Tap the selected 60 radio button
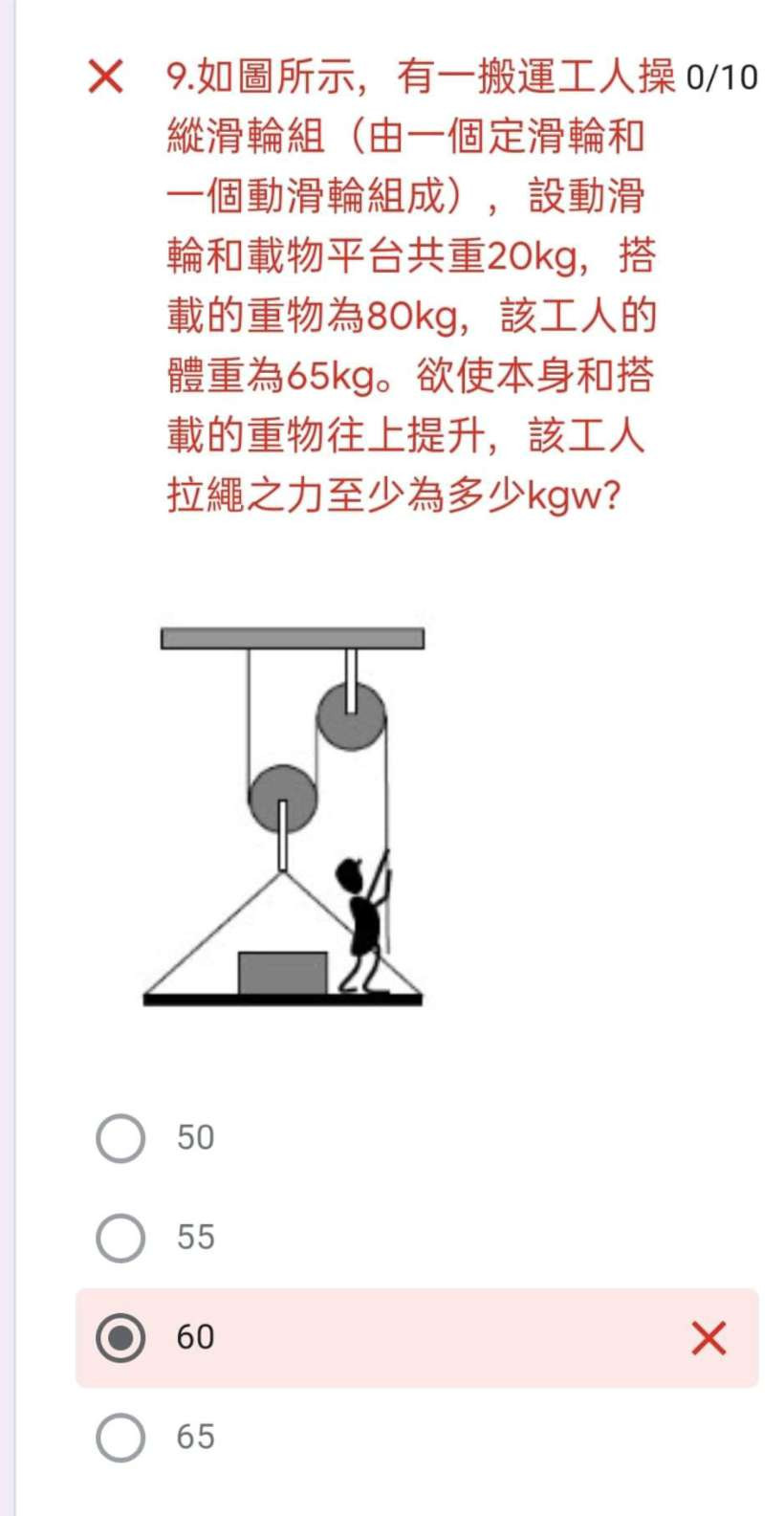Image resolution: width=784 pixels, height=1516 pixels. pyautogui.click(x=121, y=1337)
